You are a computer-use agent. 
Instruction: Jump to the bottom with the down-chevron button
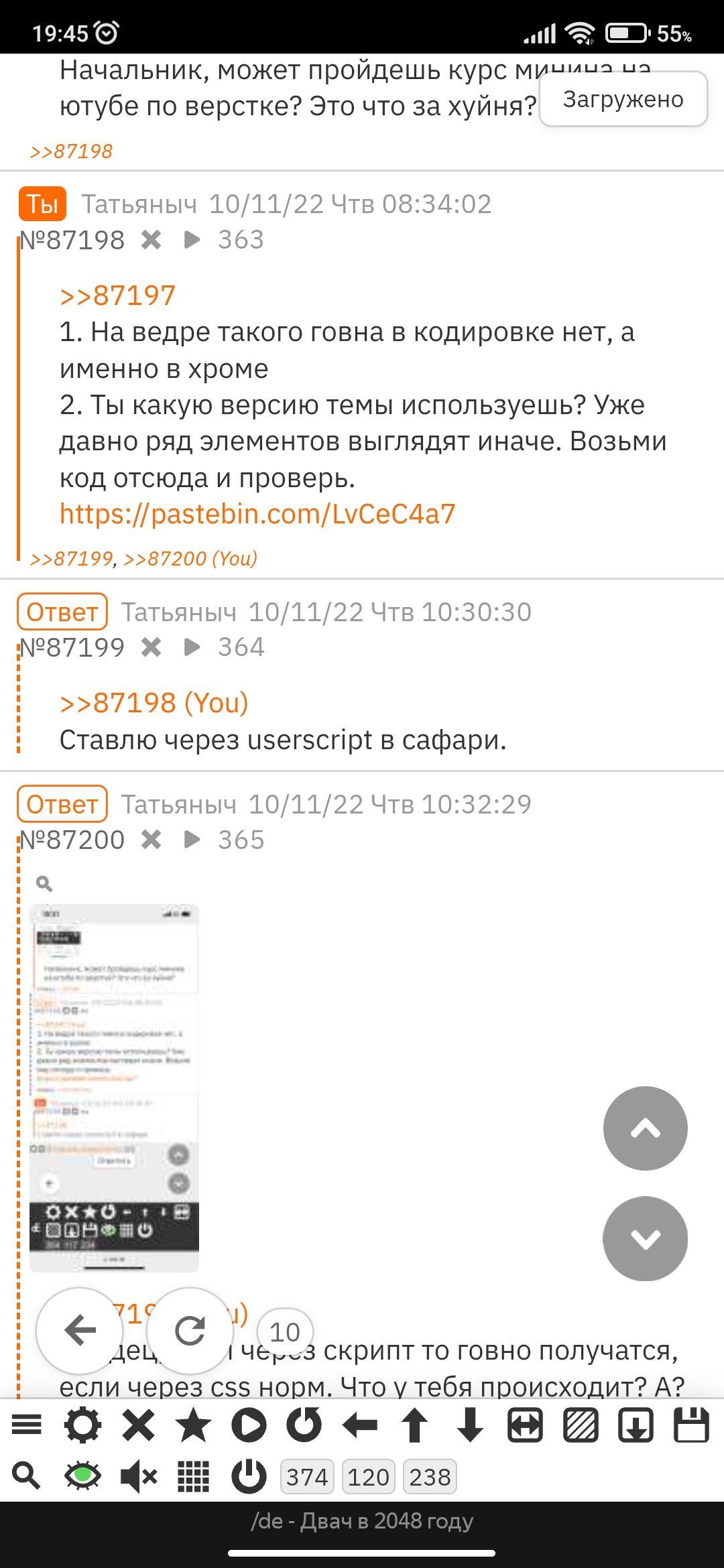[x=645, y=1238]
